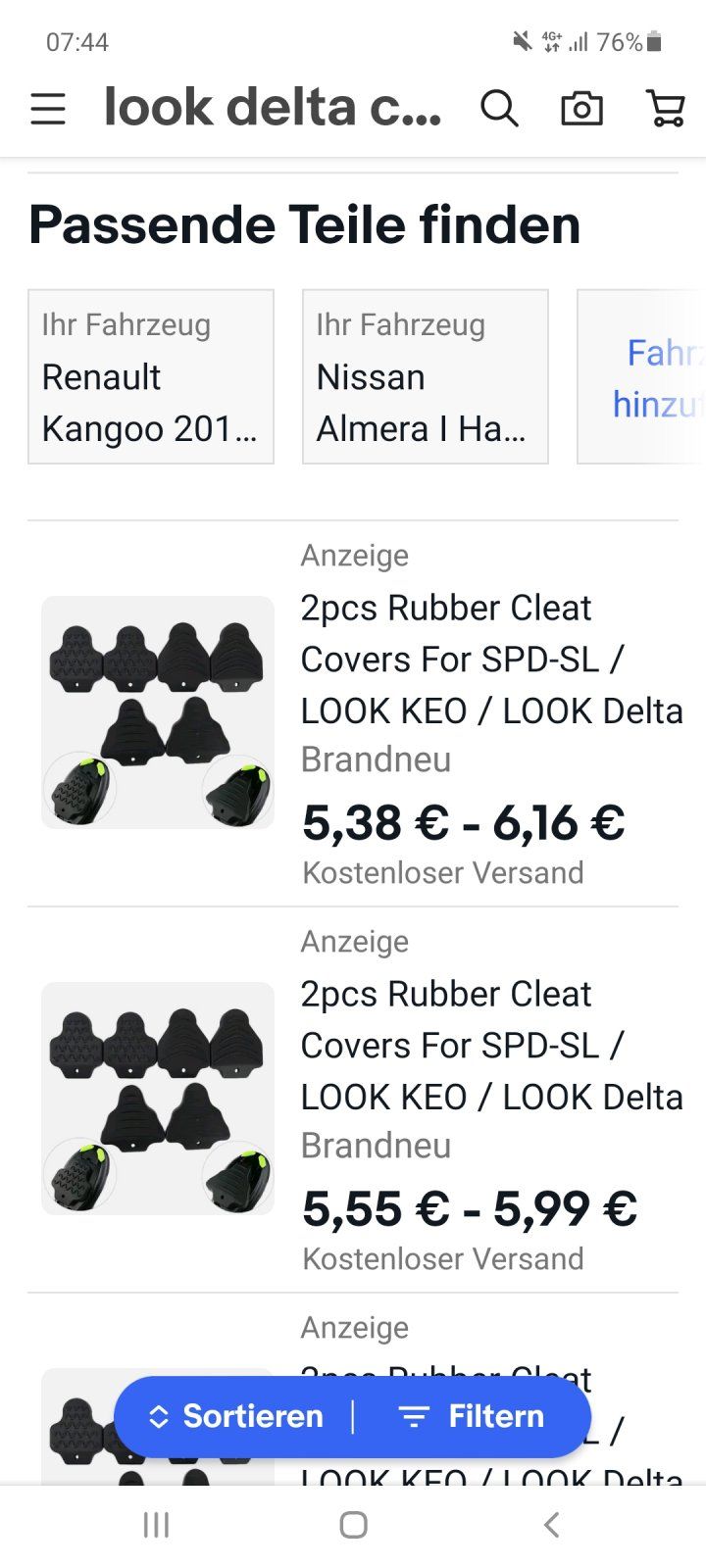
Task: Open the Sortieren sort options
Action: tap(235, 1416)
